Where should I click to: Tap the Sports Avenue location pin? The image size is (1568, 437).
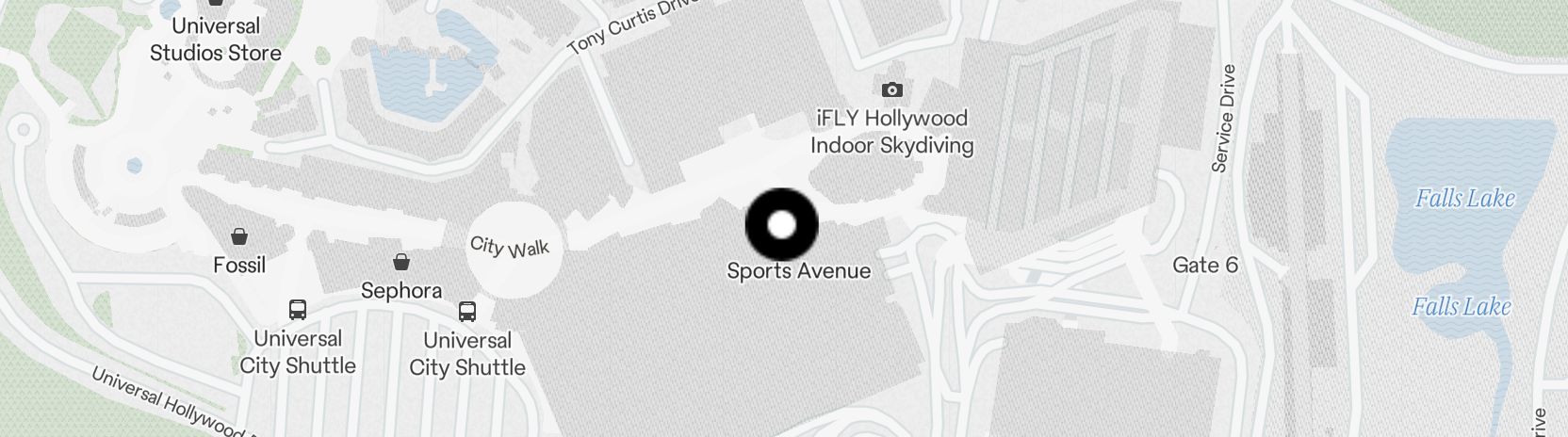pos(781,225)
